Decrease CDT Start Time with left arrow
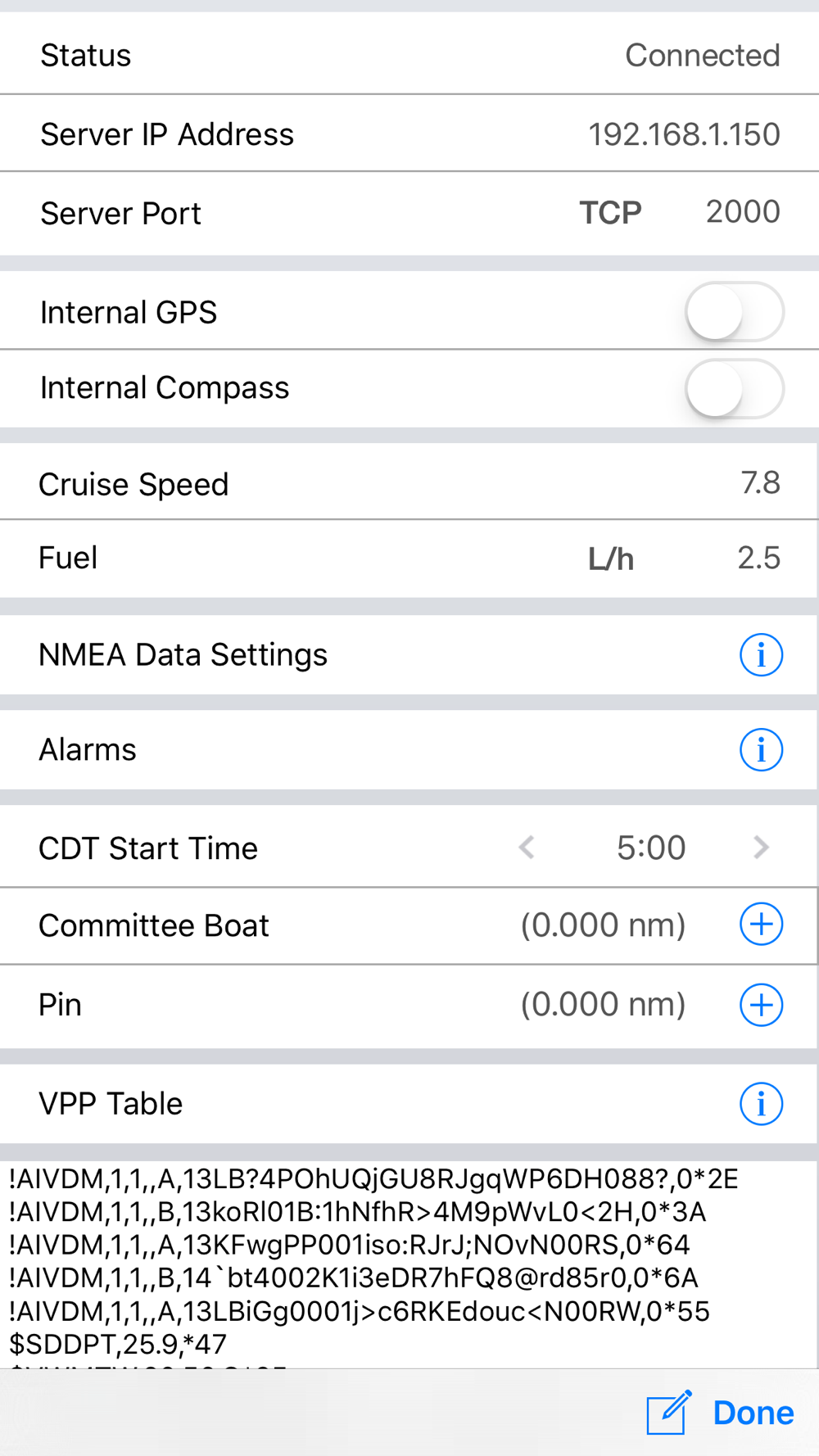 527,848
